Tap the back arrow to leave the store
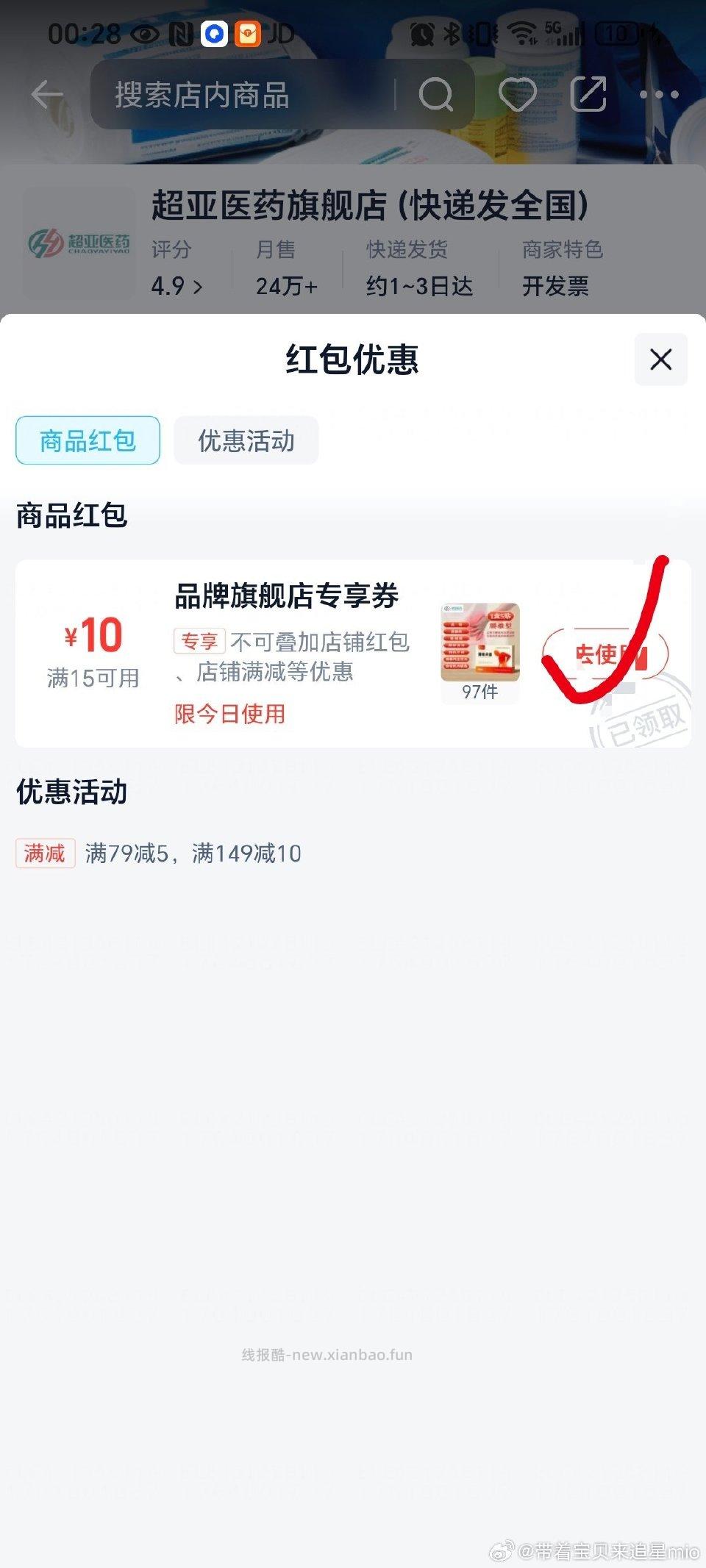The width and height of the screenshot is (706, 1568). point(46,95)
